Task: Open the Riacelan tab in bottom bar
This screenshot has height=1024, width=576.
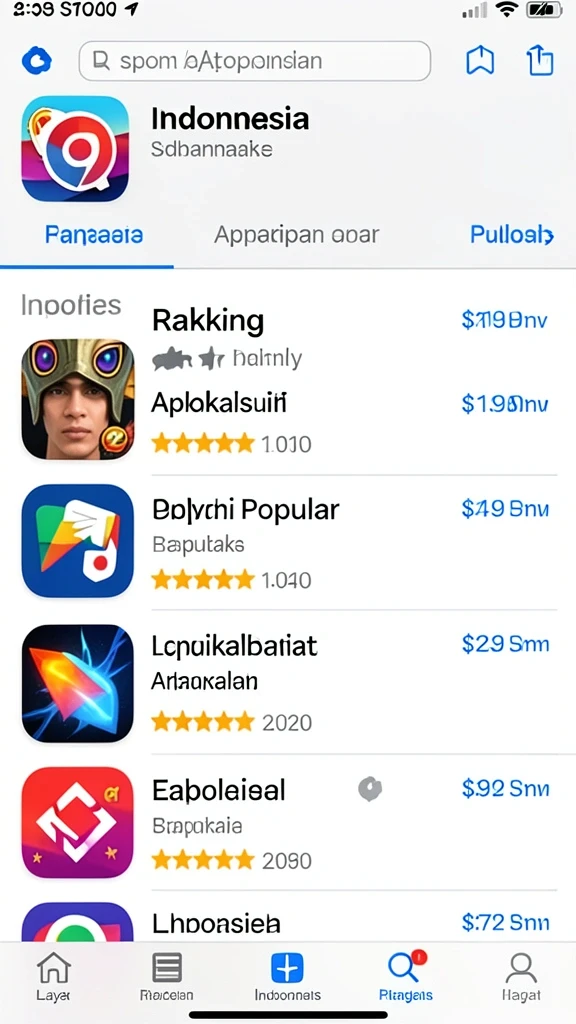Action: pyautogui.click(x=167, y=976)
